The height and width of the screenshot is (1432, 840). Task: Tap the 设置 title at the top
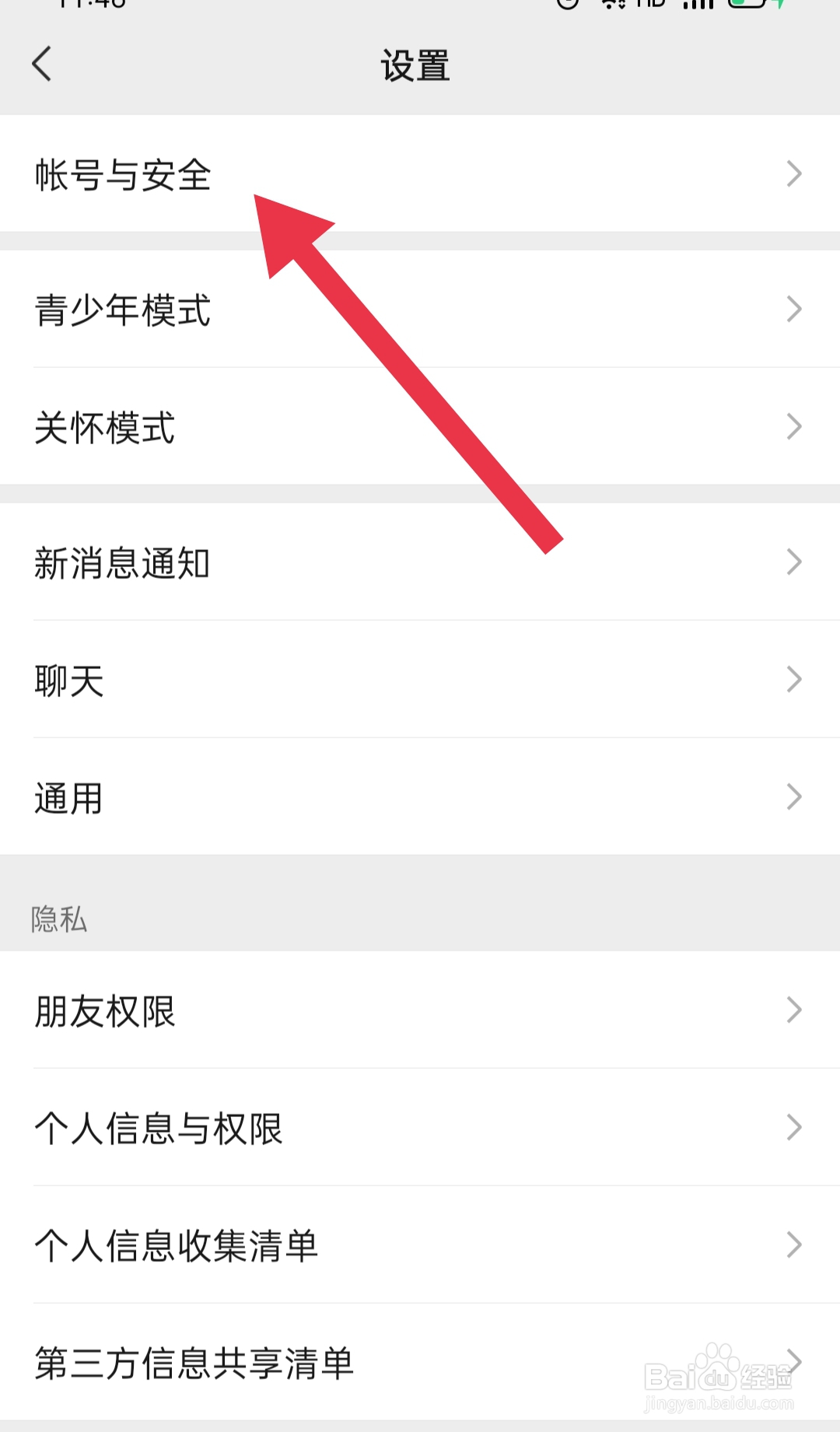pos(415,66)
